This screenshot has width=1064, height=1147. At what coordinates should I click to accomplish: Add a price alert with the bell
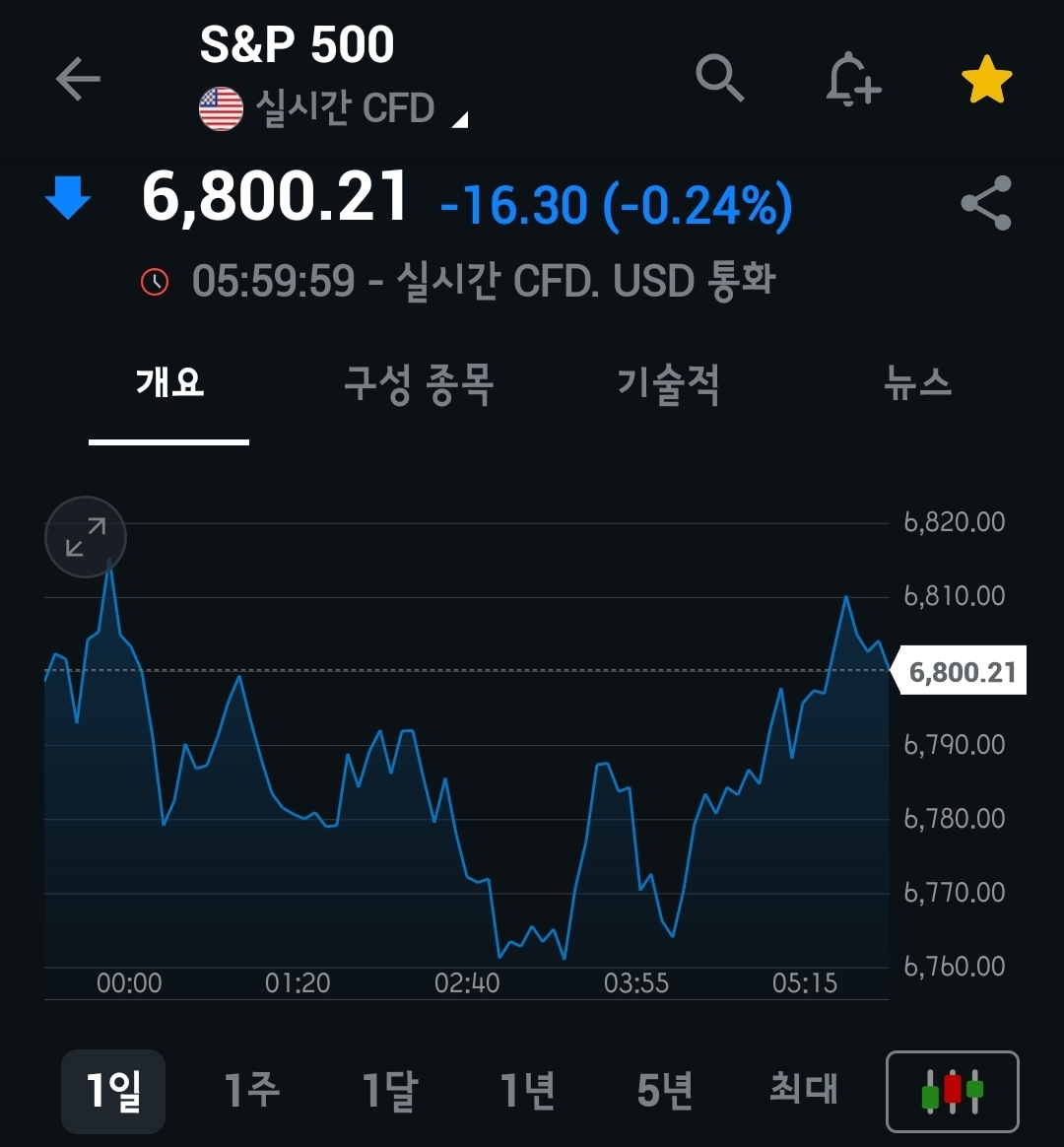coord(852,79)
